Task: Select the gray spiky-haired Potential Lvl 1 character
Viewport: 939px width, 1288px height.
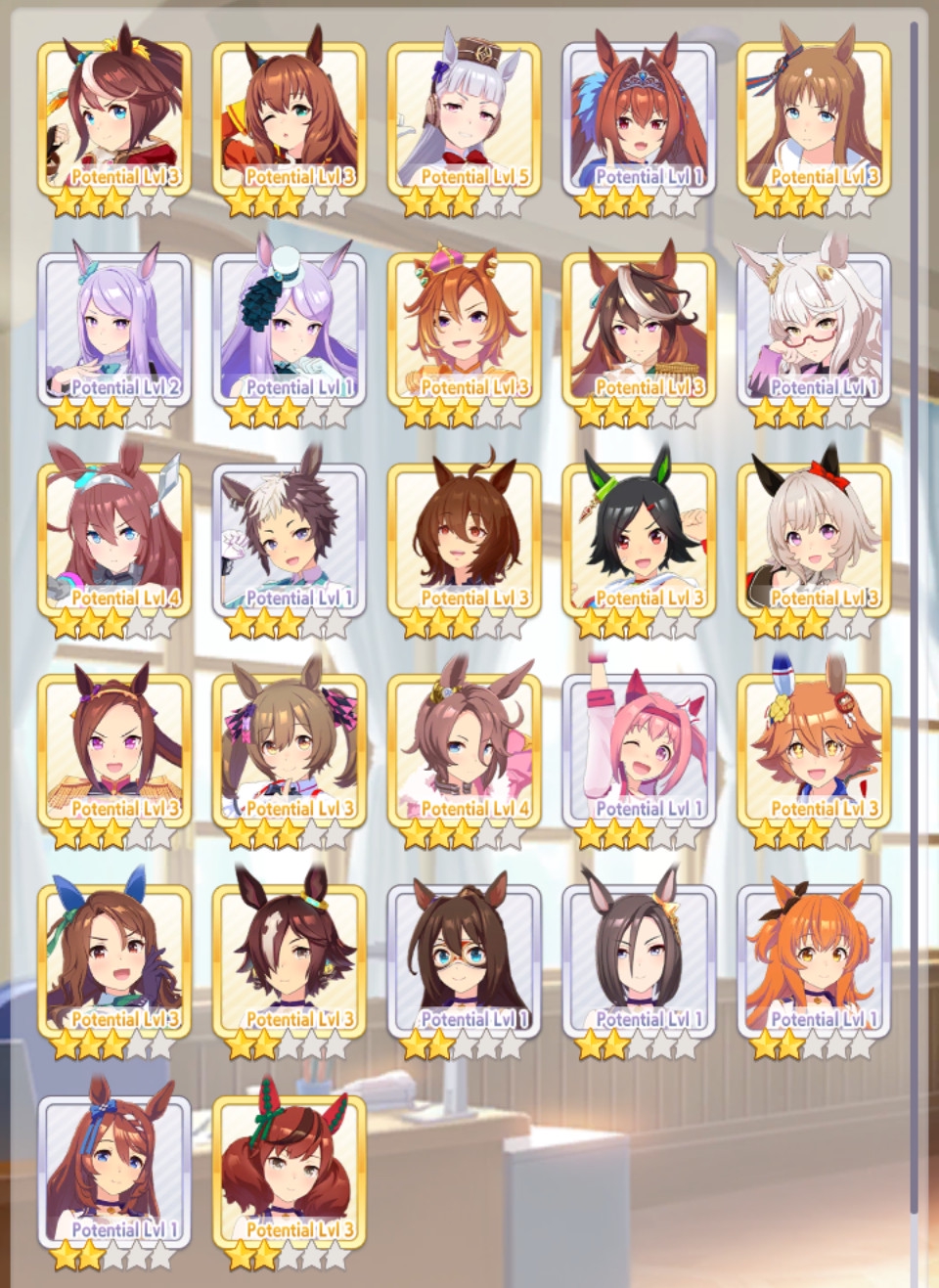Action: click(x=290, y=539)
